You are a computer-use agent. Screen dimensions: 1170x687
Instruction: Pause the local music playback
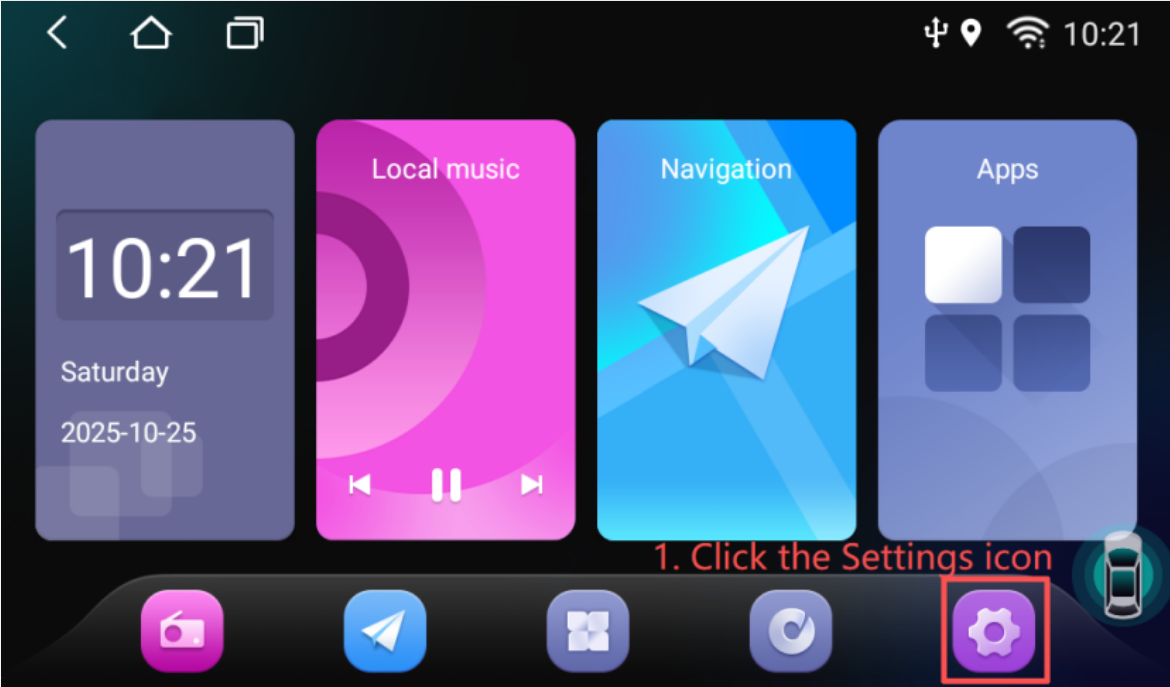point(446,485)
